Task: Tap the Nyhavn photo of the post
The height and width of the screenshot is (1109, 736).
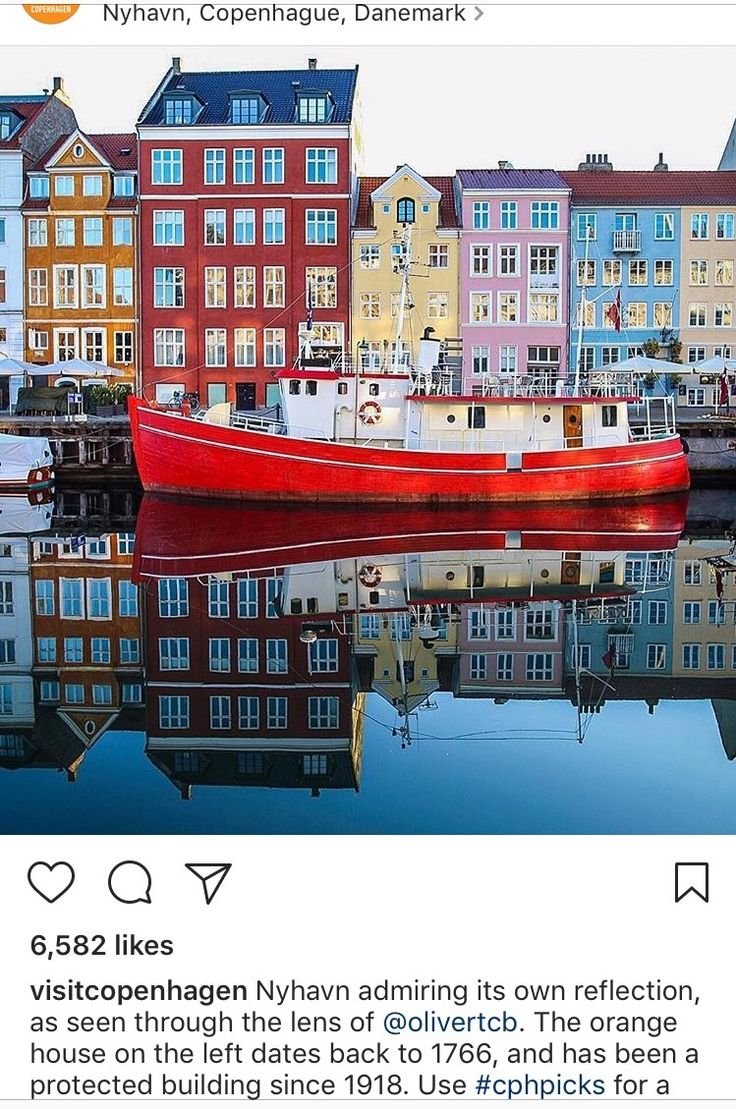Action: [368, 440]
